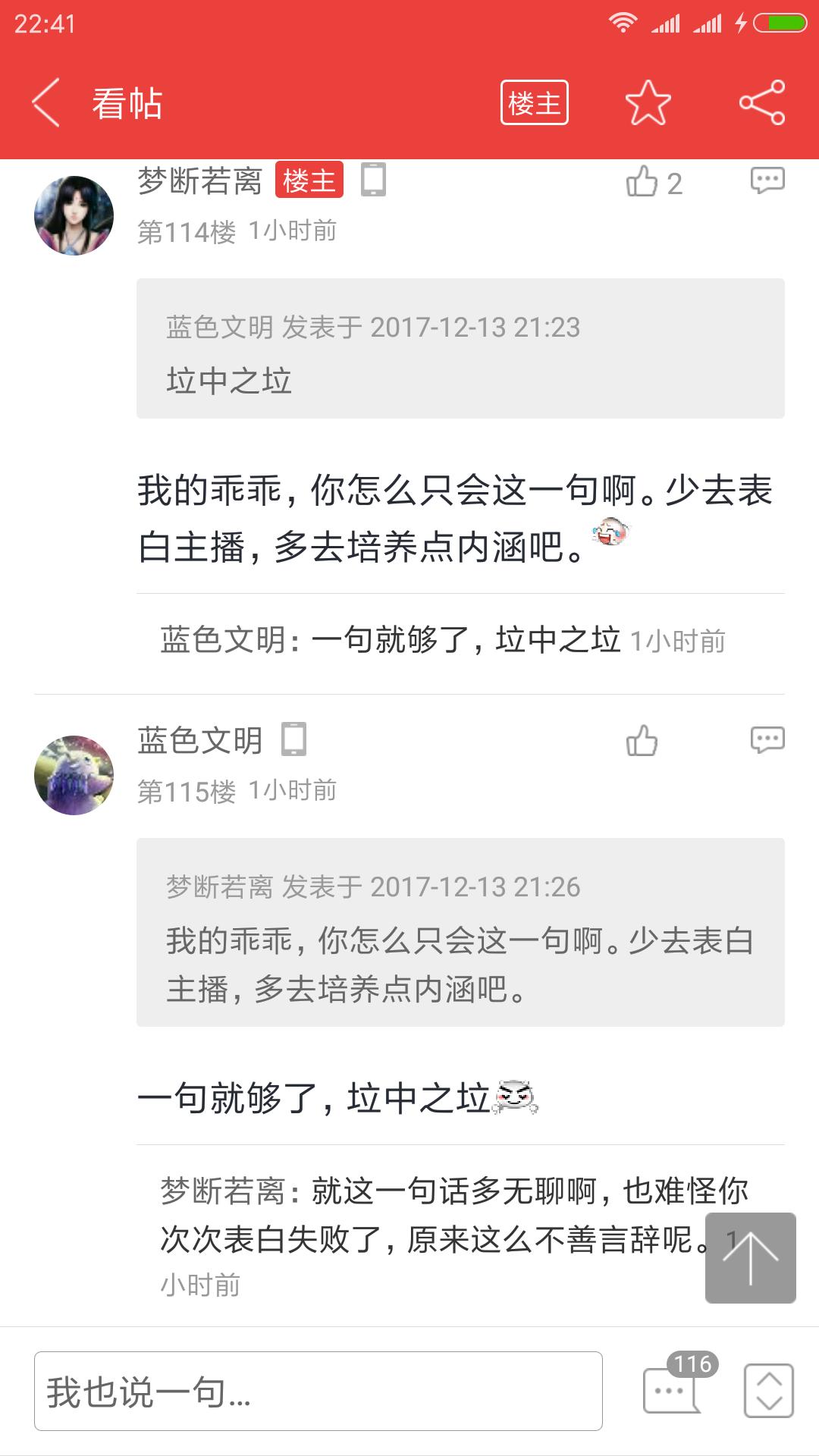Reply to the post on floor 115
Viewport: 819px width, 1456px height.
[767, 739]
